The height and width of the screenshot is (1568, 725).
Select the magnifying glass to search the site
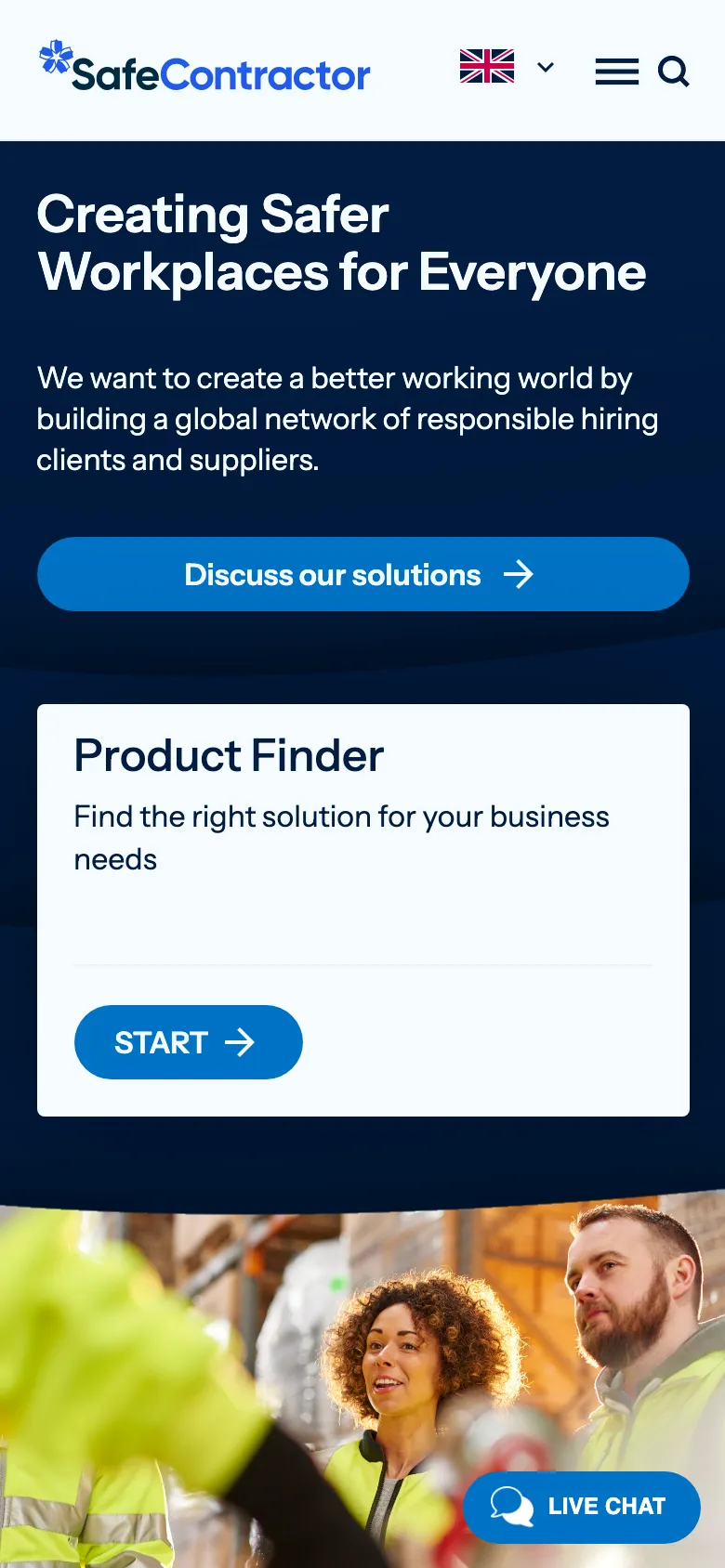673,72
